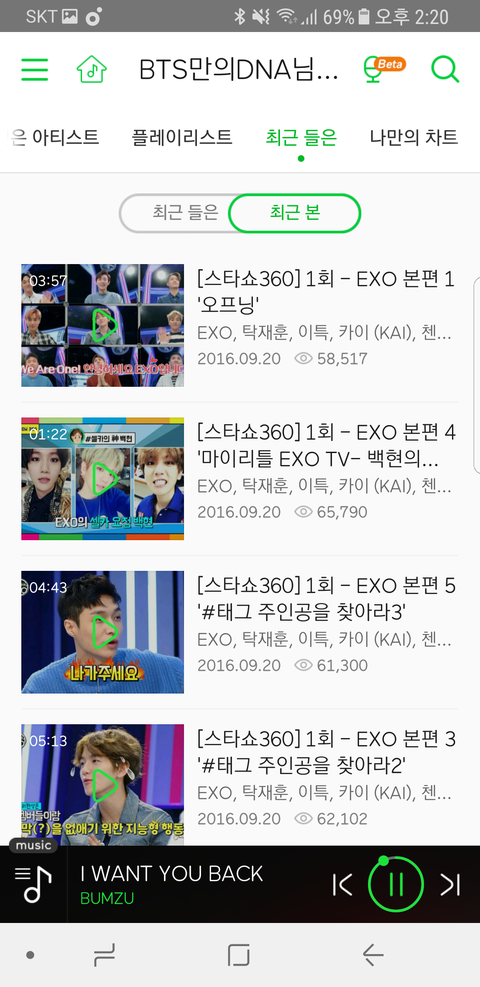
Task: Select the 최근 들은 segment toggle
Action: tap(185, 213)
